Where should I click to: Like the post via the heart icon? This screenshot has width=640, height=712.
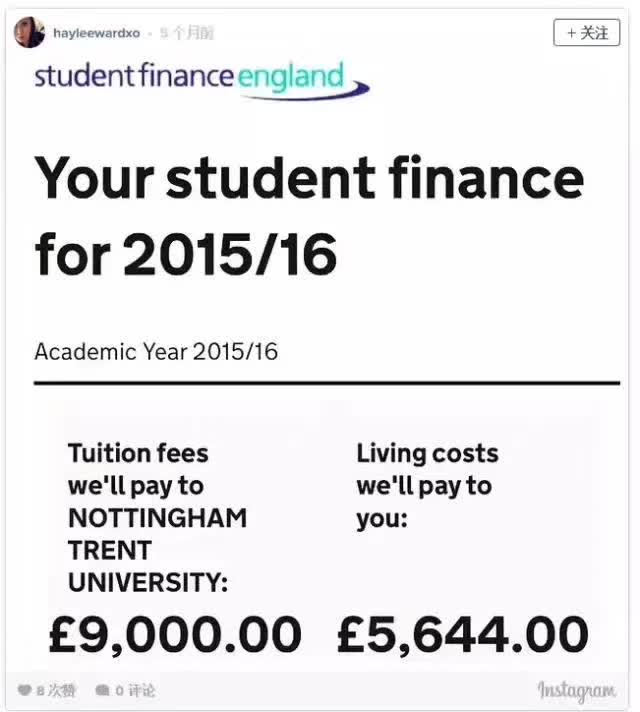pos(25,690)
